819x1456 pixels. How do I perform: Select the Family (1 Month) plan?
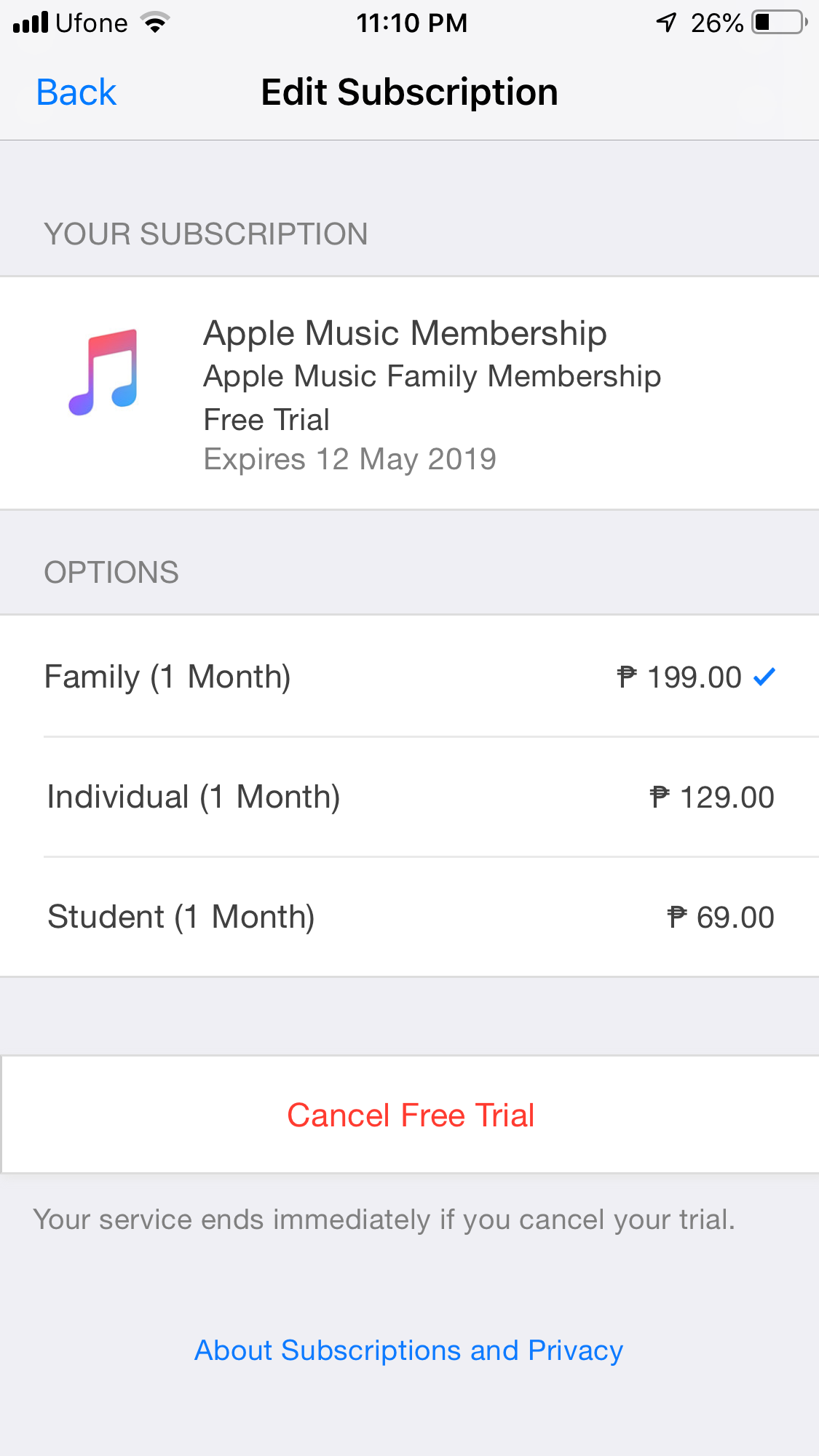(409, 677)
